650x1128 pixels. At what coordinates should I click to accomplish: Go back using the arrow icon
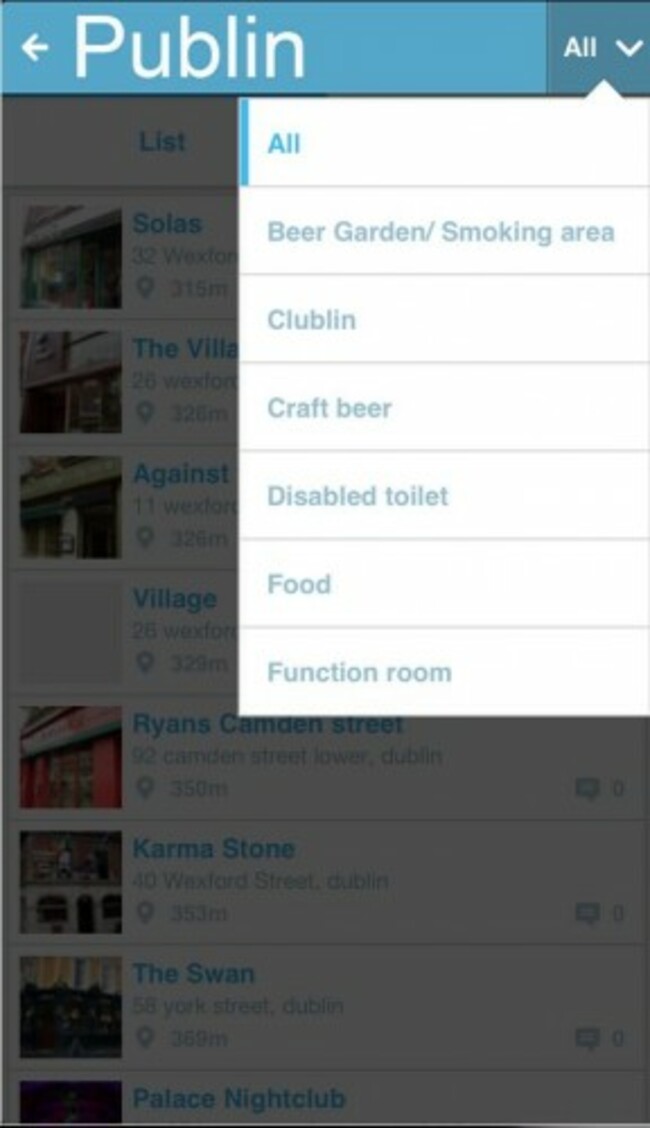click(x=35, y=48)
